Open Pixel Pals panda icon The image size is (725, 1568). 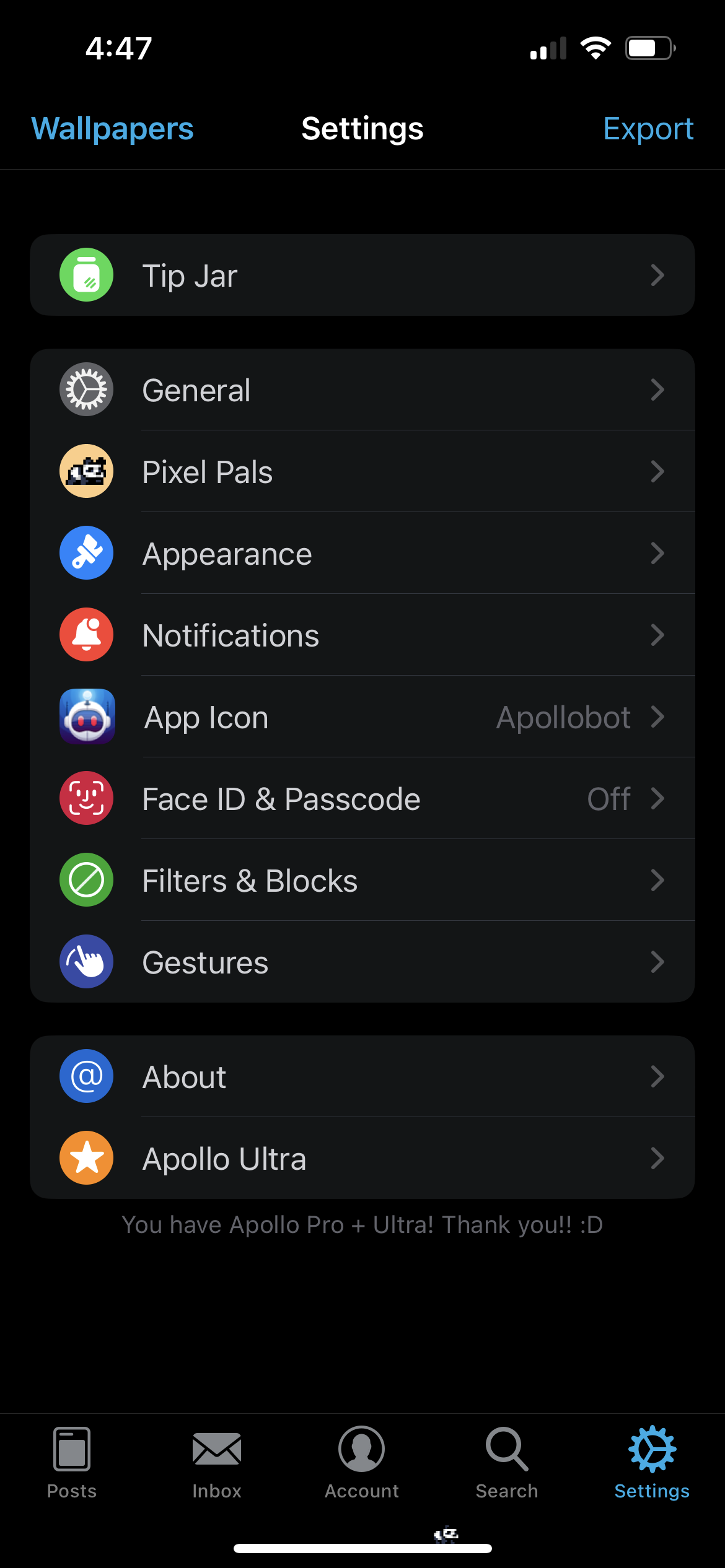86,471
